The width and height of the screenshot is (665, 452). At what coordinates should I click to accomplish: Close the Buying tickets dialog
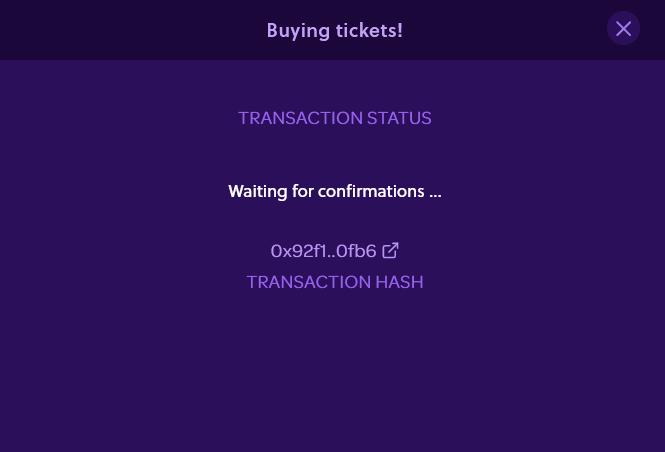623,29
